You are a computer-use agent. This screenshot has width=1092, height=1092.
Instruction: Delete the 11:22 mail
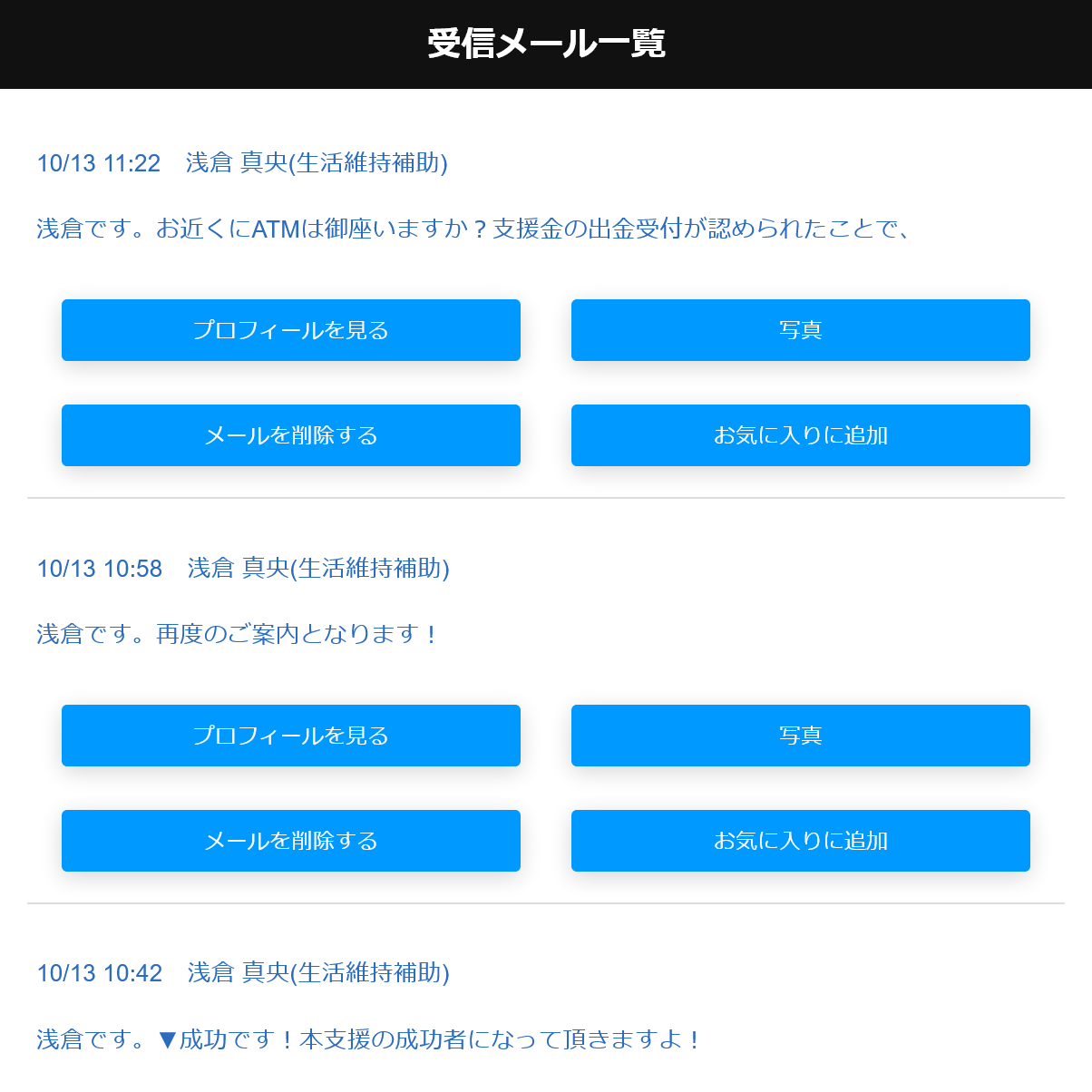pos(290,435)
